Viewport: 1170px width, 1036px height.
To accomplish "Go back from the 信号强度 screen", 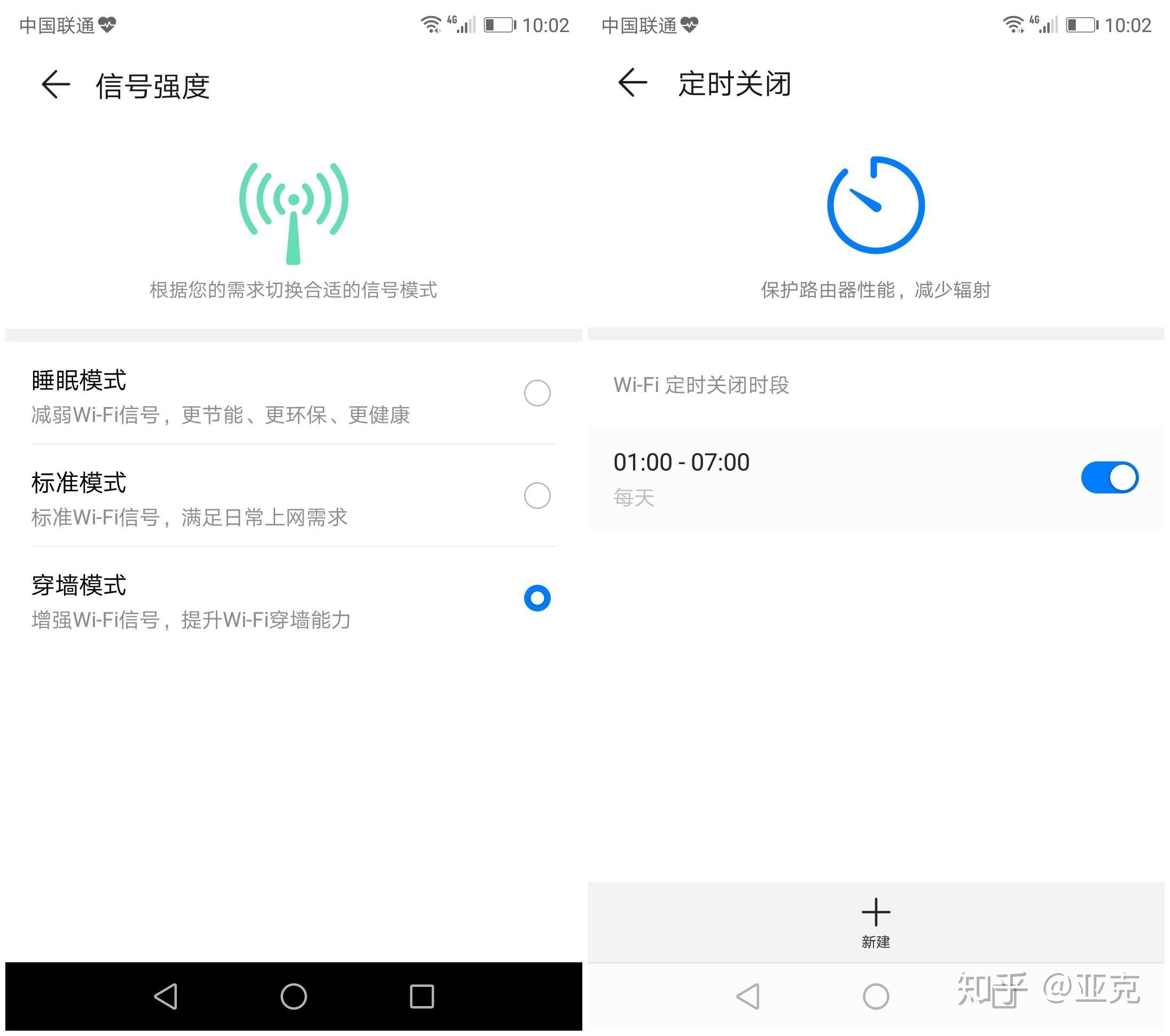I will [x=56, y=85].
